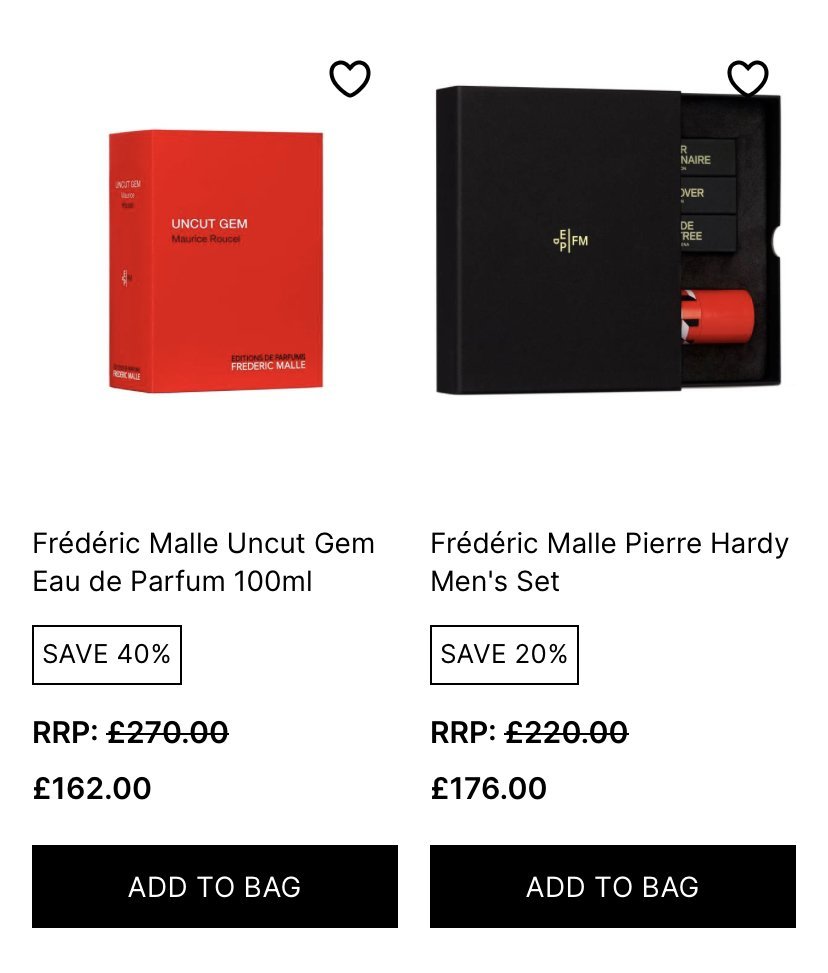Viewport: 828px width, 973px height.
Task: Favorite the Pierre Hardy Men's Set
Action: 747,78
